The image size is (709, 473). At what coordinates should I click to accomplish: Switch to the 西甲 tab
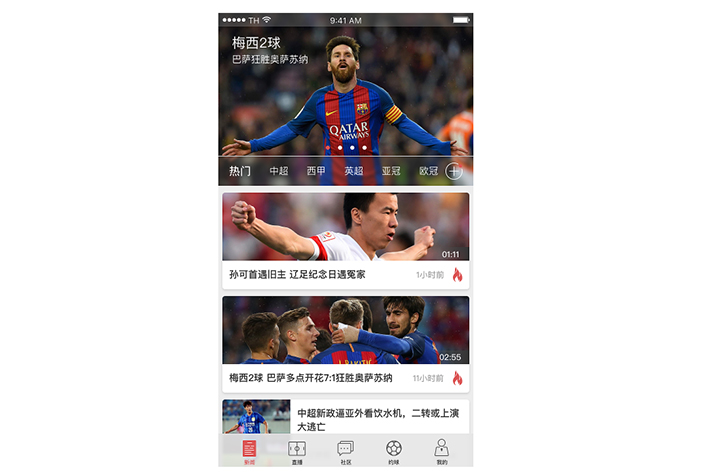point(316,171)
